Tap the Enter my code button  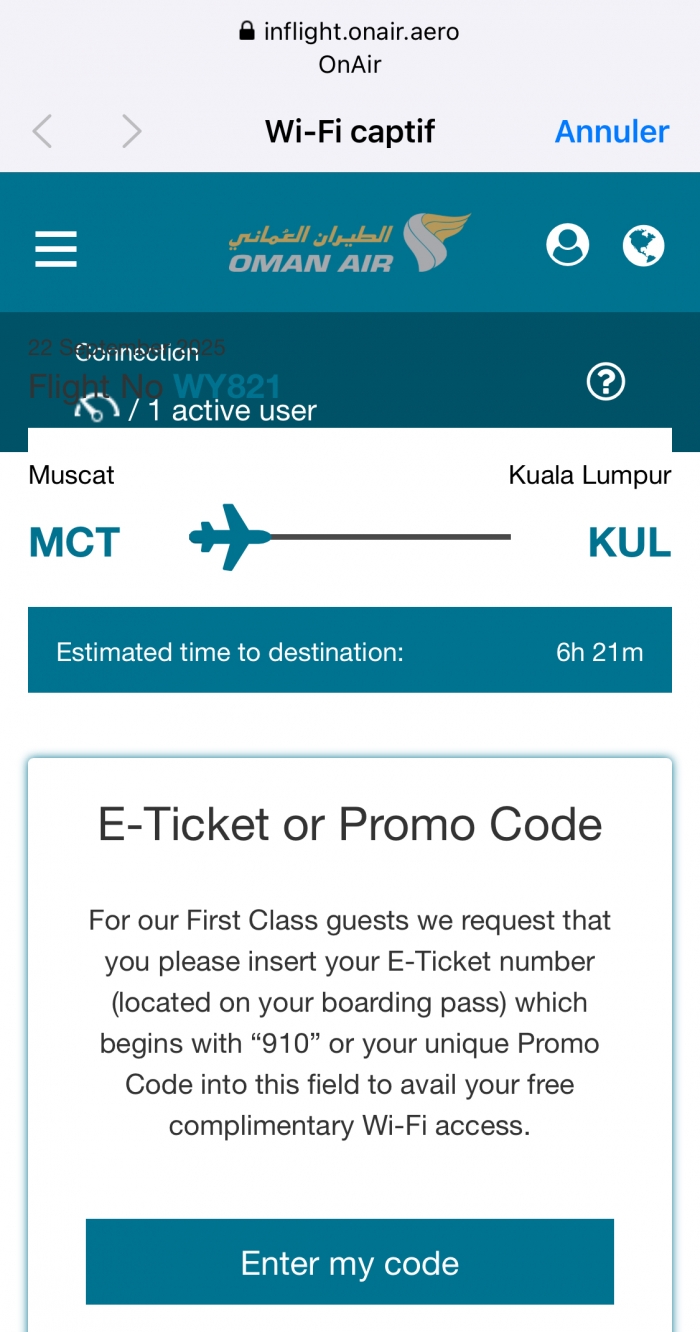click(349, 1262)
